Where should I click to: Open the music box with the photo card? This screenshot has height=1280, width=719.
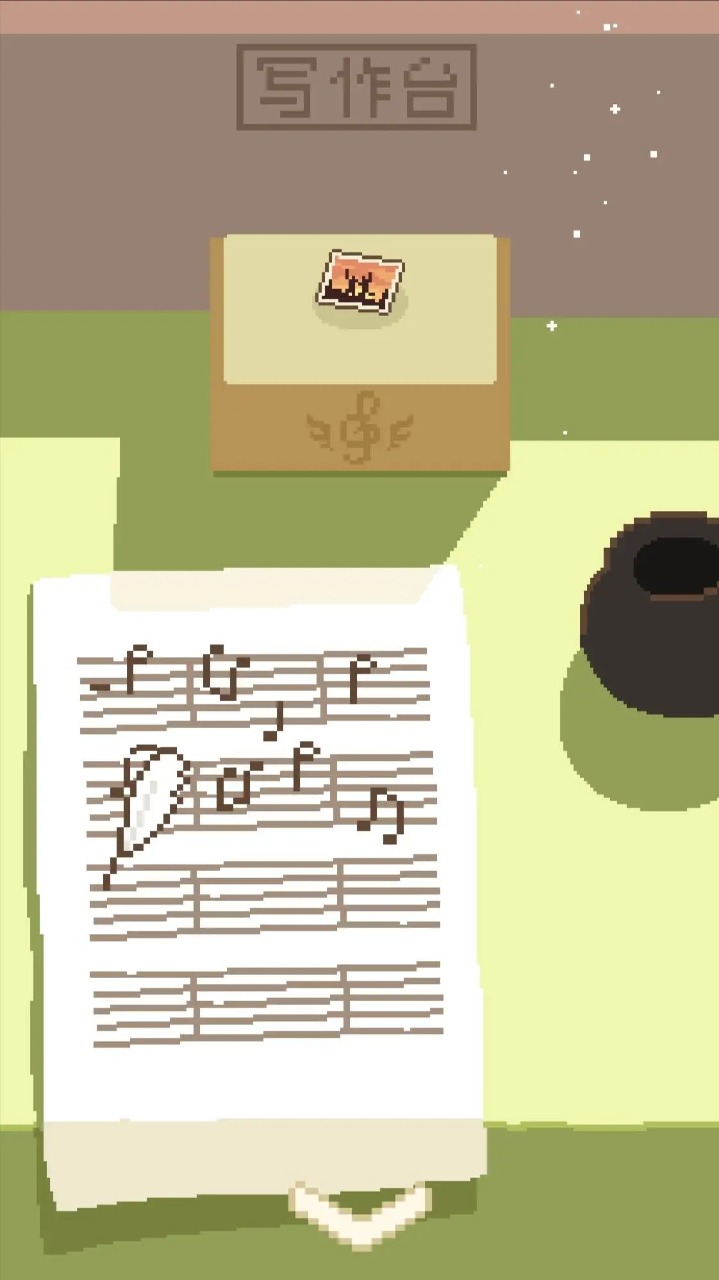[360, 352]
